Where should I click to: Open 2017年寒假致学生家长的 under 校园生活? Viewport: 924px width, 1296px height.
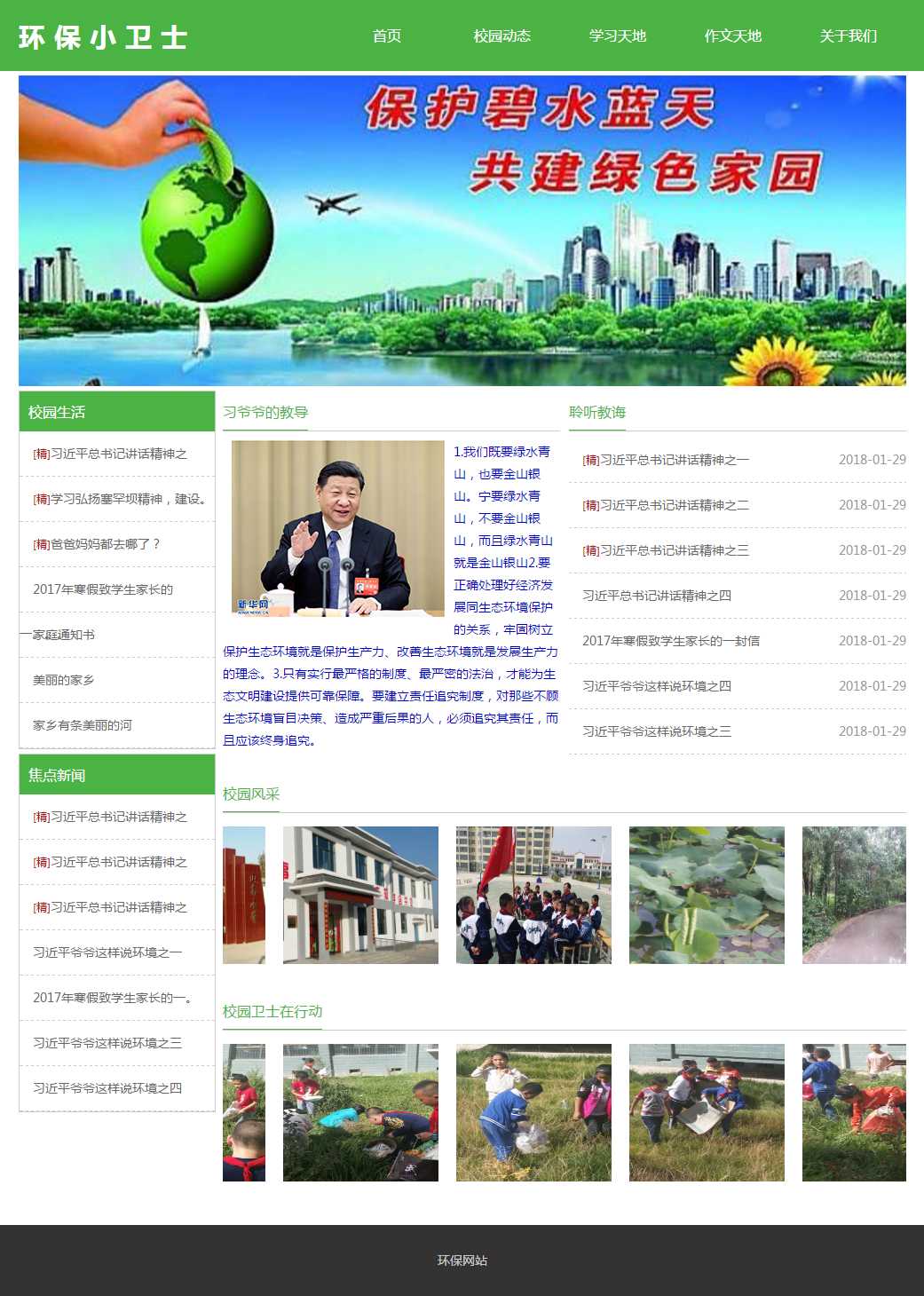pyautogui.click(x=103, y=589)
